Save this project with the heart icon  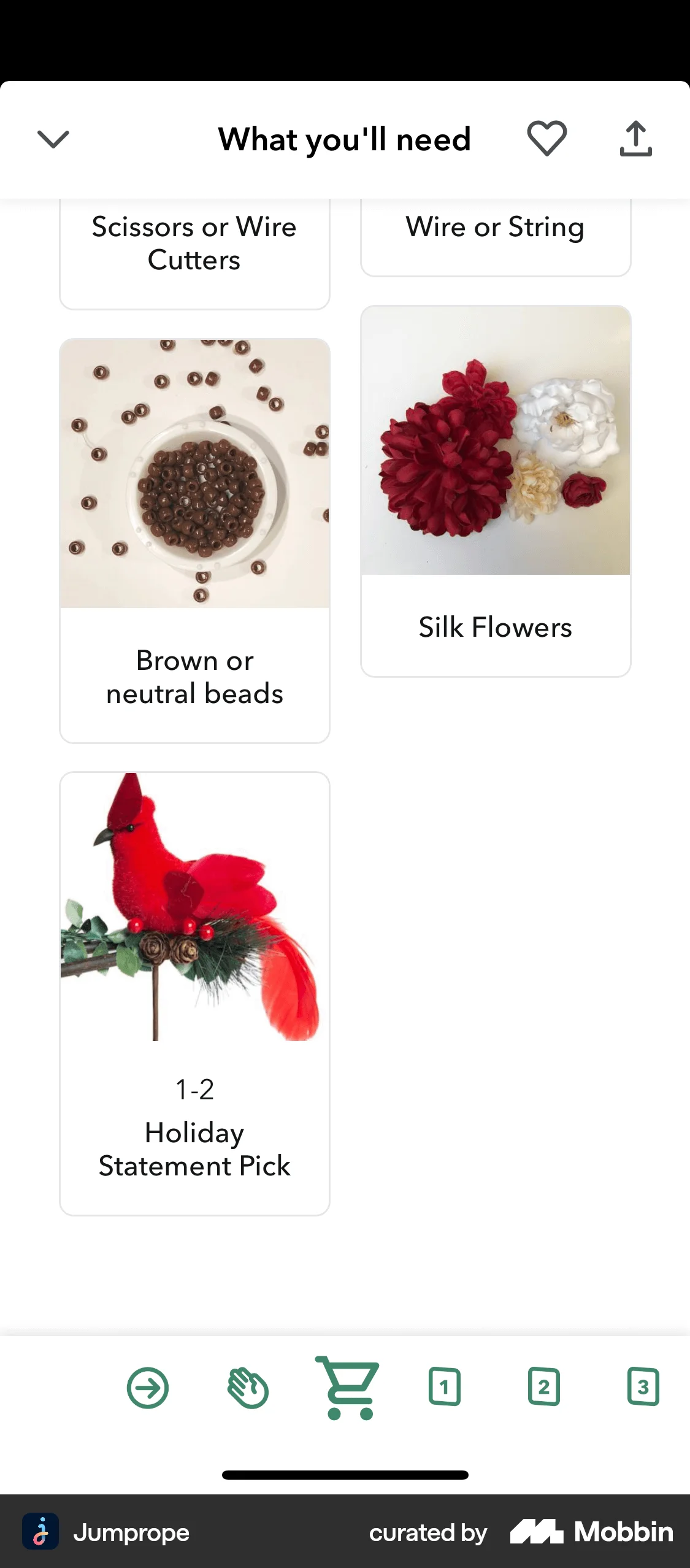click(546, 138)
